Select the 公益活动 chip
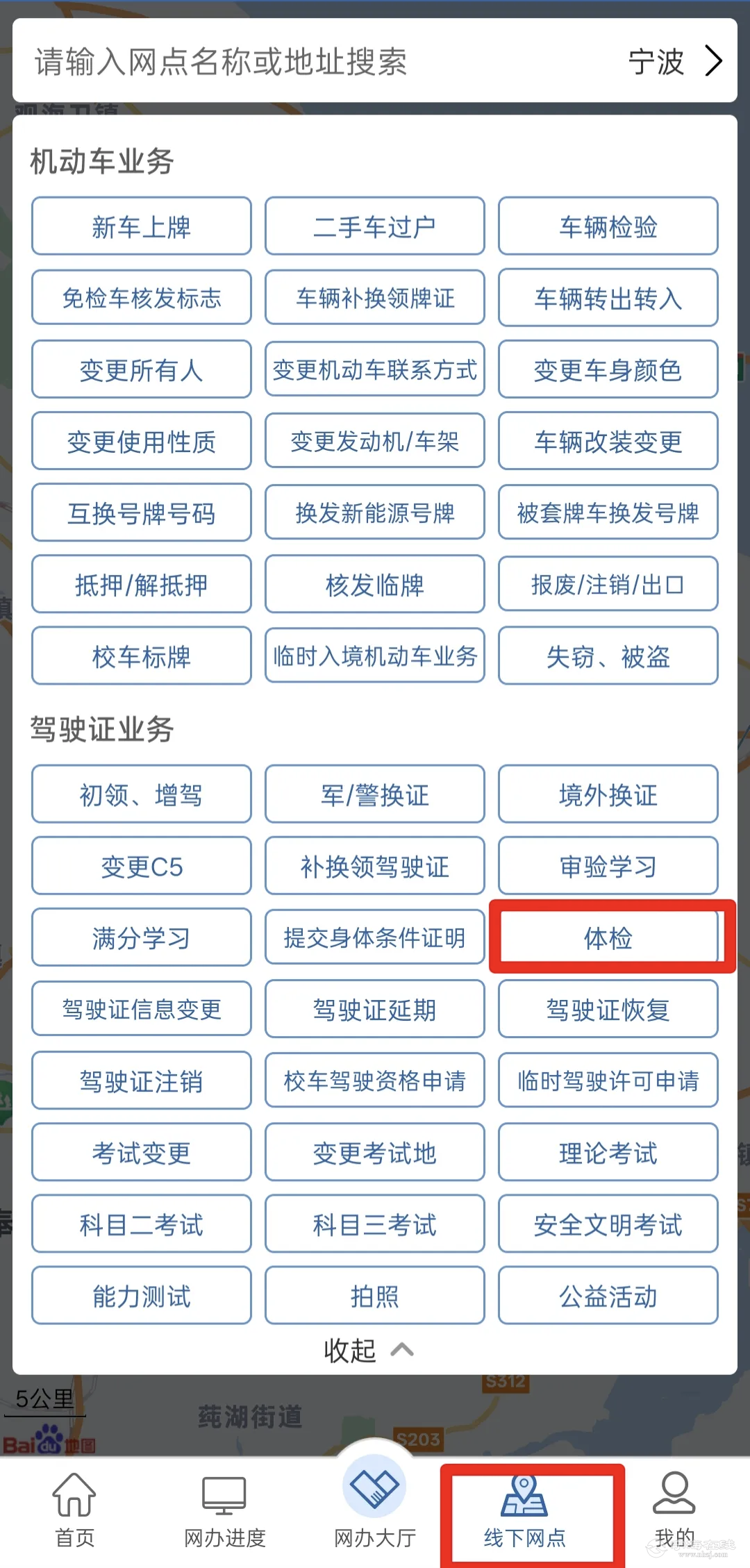750x1568 pixels. [x=608, y=1296]
